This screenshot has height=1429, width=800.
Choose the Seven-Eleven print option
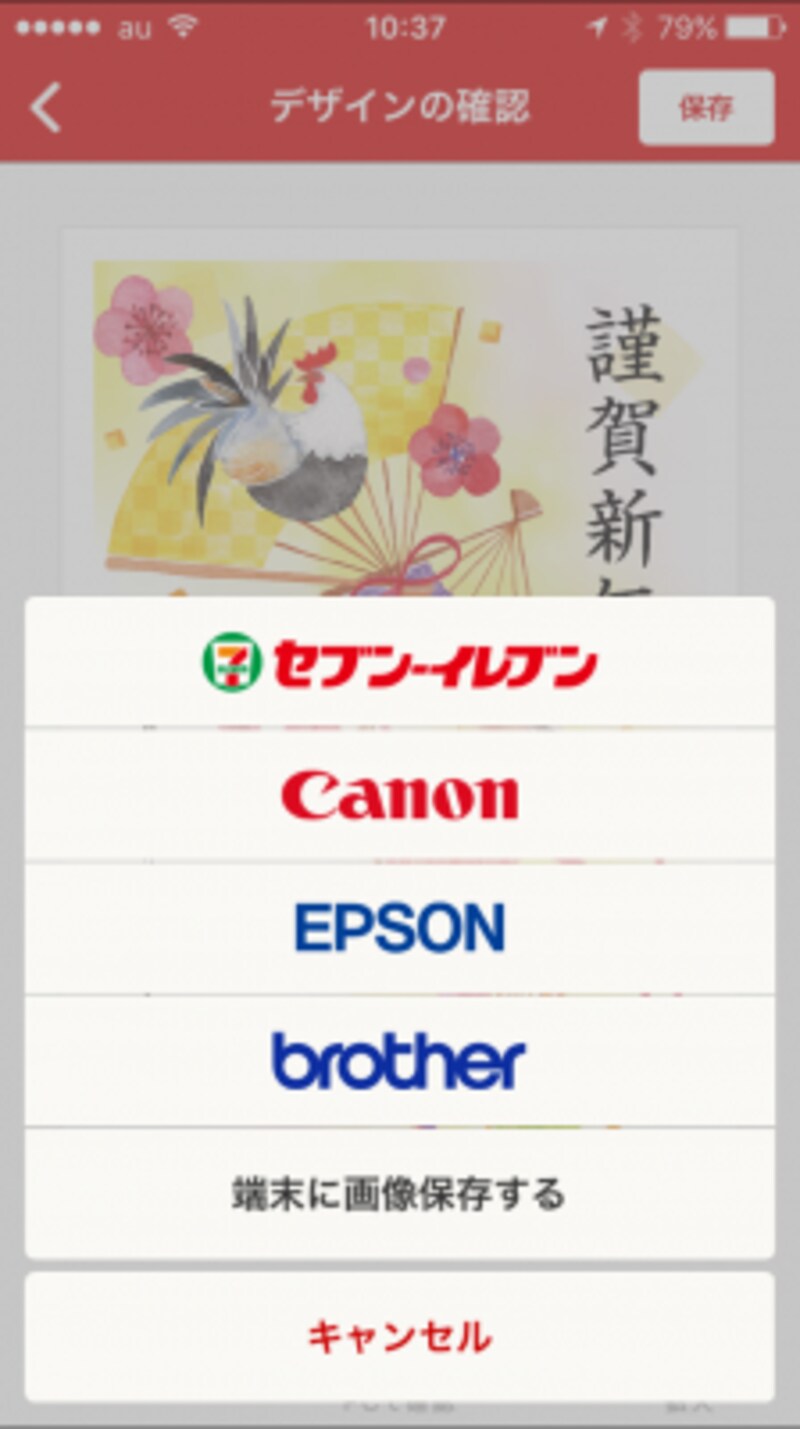click(x=400, y=662)
